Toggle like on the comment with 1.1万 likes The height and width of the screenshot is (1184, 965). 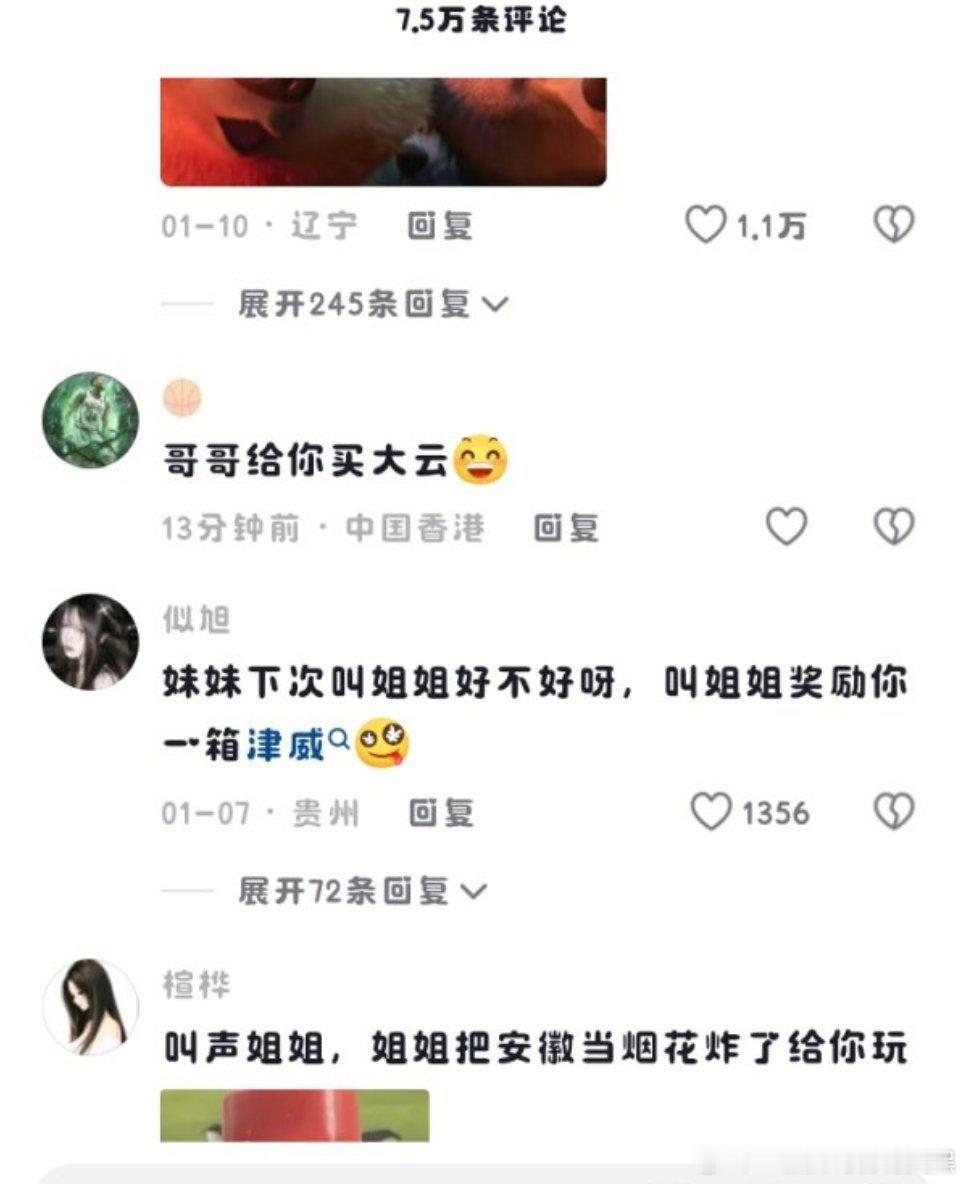(709, 225)
